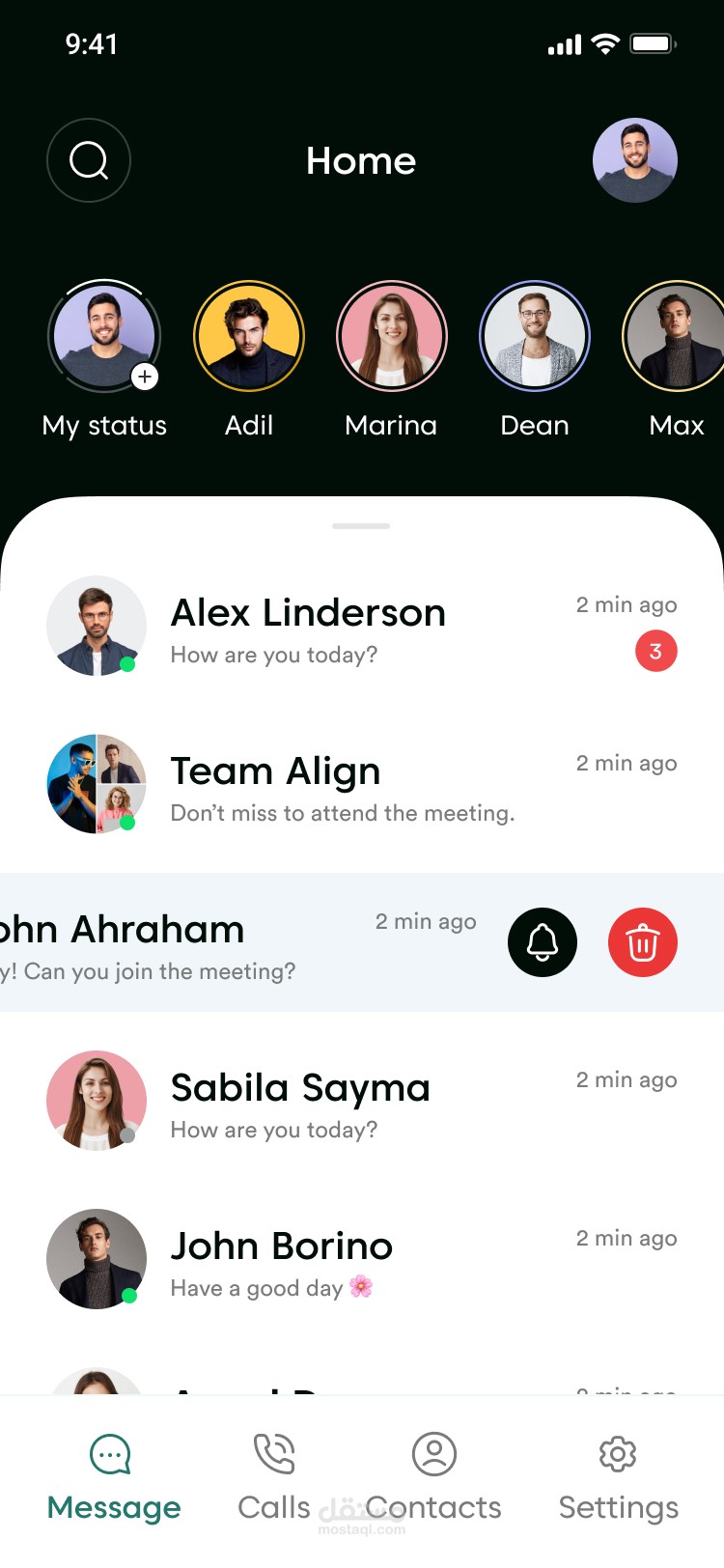Switch to the Calls tab
This screenshot has width=724, height=1568.
[x=274, y=1477]
